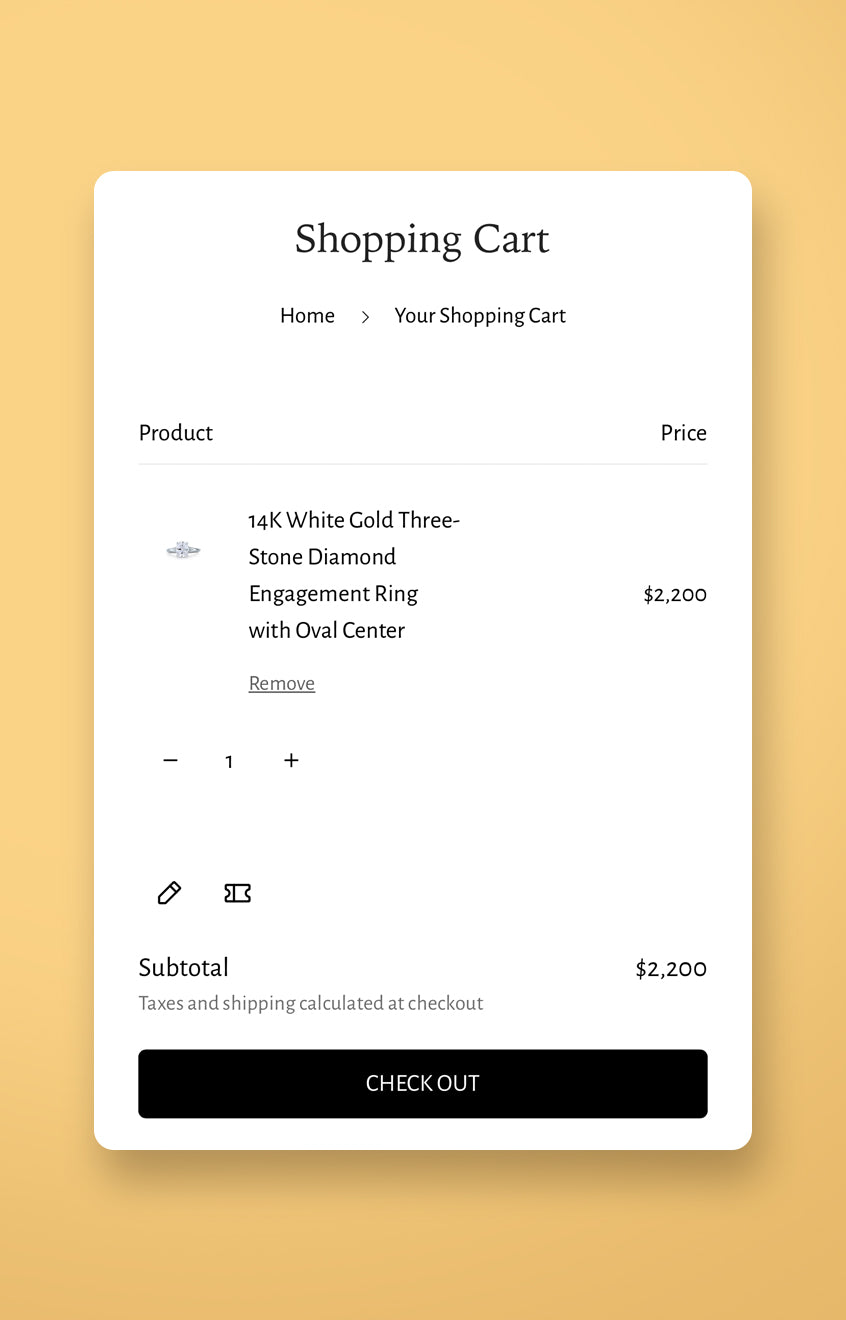Open the coupon code ticket icon
This screenshot has height=1320, width=846.
[x=238, y=893]
